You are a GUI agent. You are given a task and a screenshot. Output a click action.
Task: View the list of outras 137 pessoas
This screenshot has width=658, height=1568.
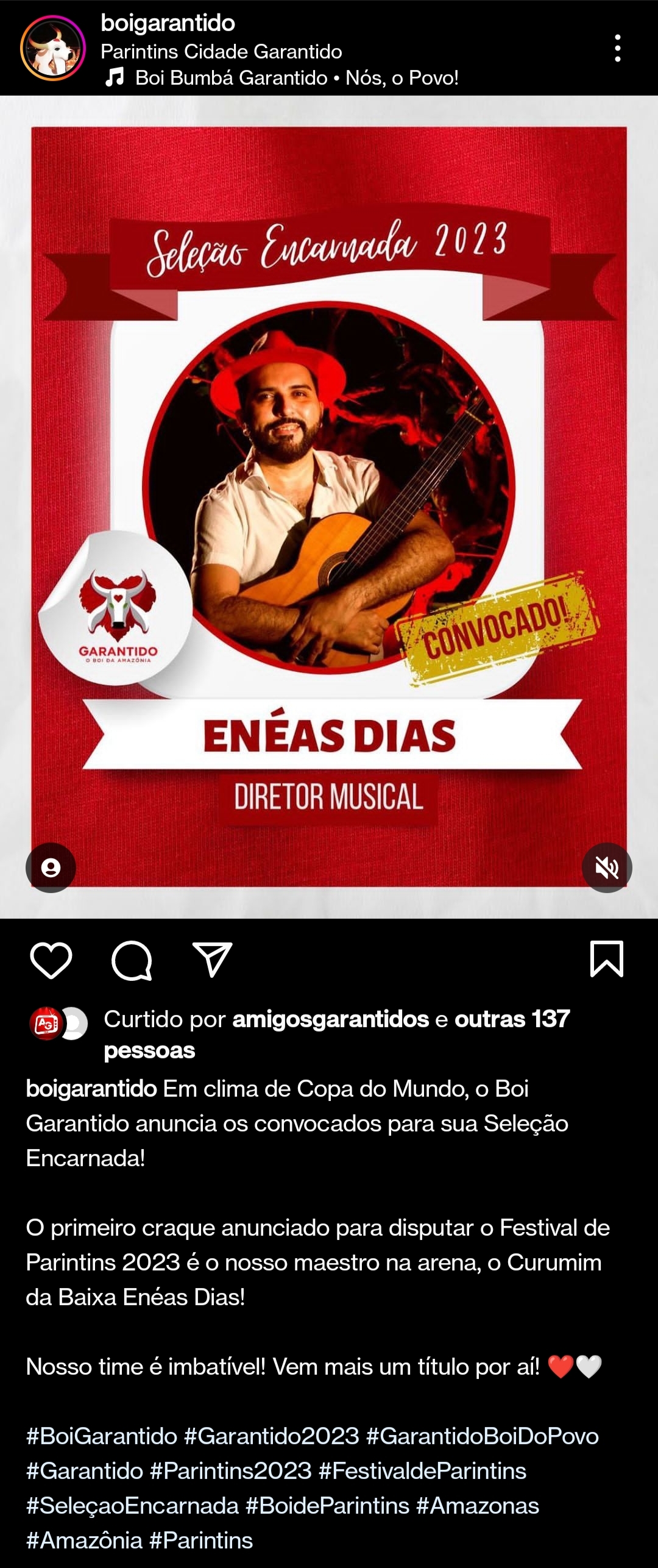tap(512, 1019)
